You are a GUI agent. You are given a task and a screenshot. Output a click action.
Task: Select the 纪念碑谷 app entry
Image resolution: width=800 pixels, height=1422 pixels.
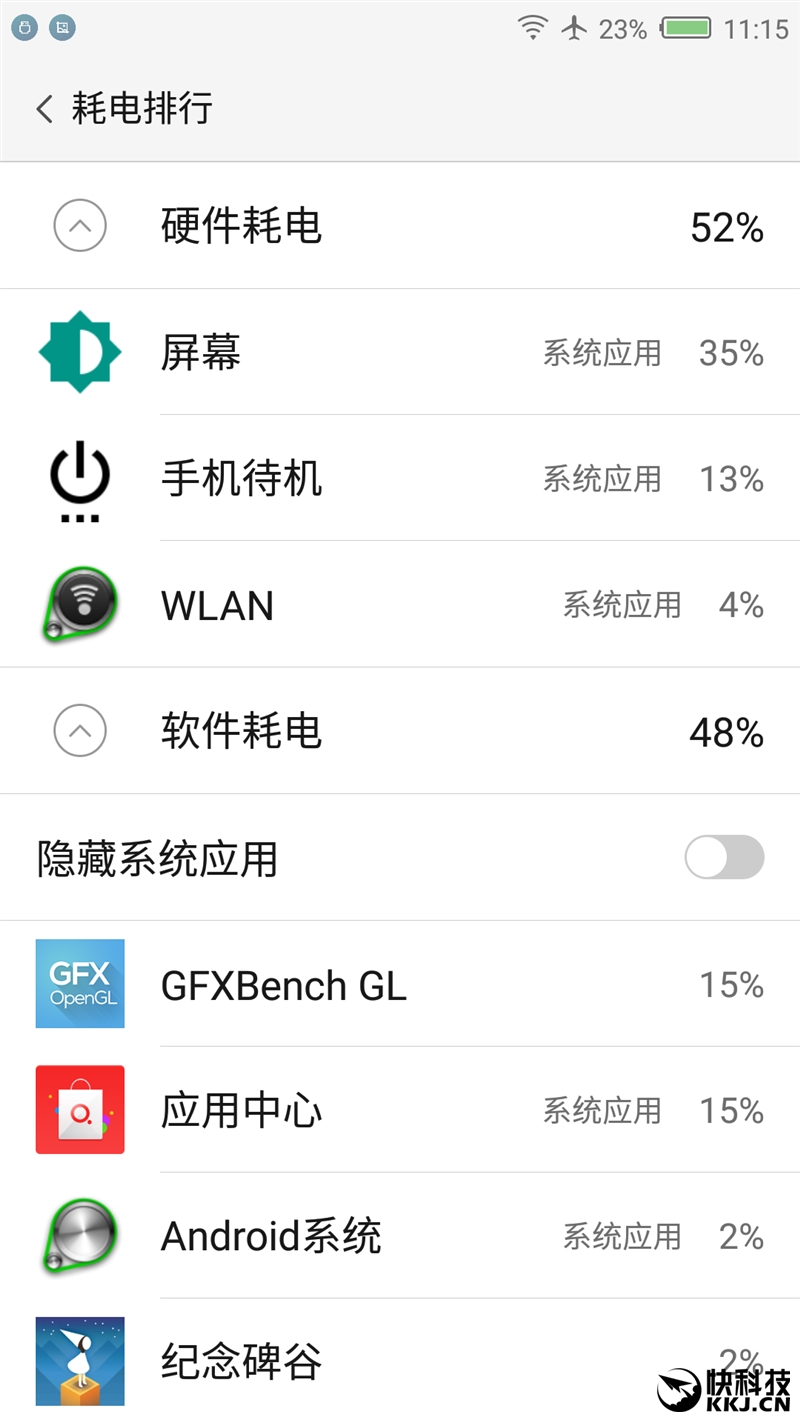(400, 1360)
